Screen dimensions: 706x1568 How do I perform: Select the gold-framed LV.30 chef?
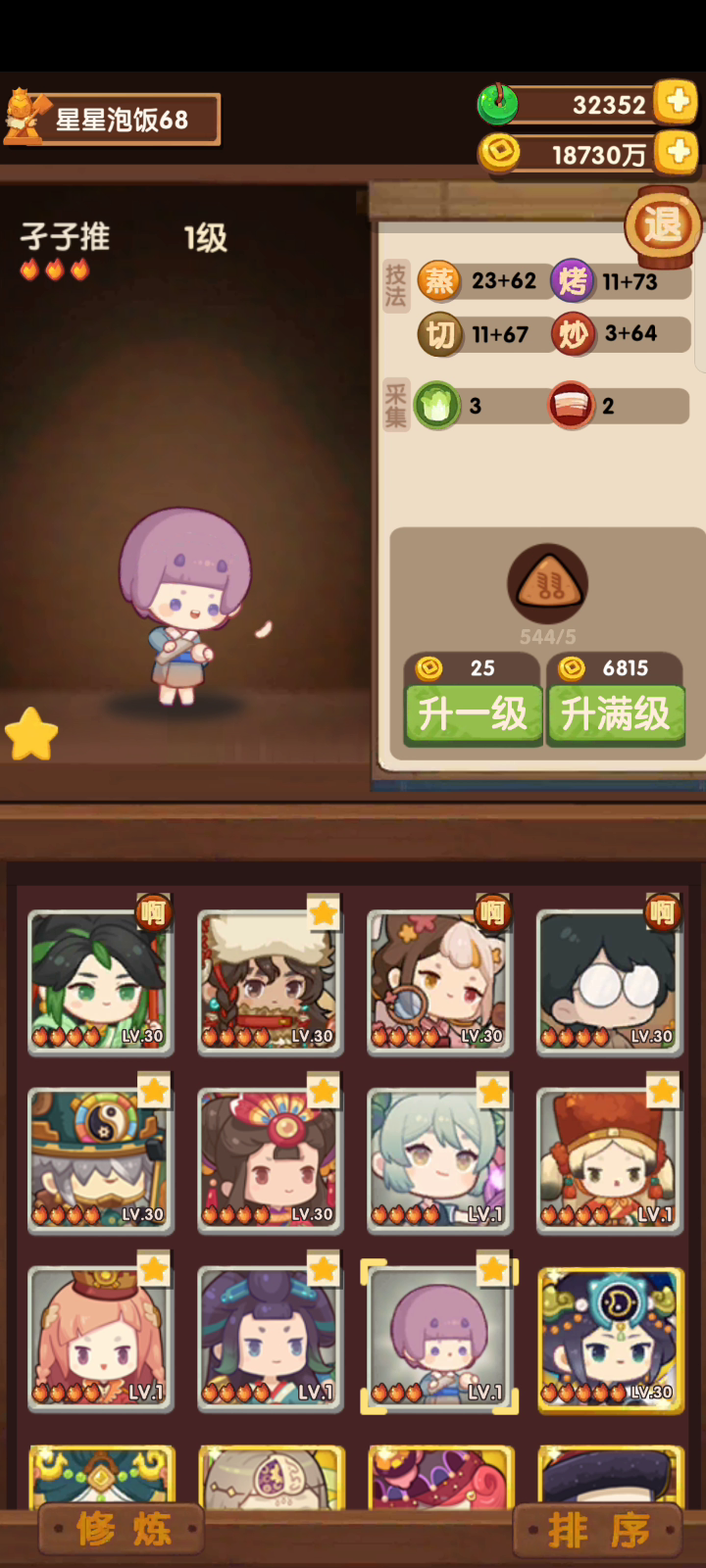point(609,1338)
